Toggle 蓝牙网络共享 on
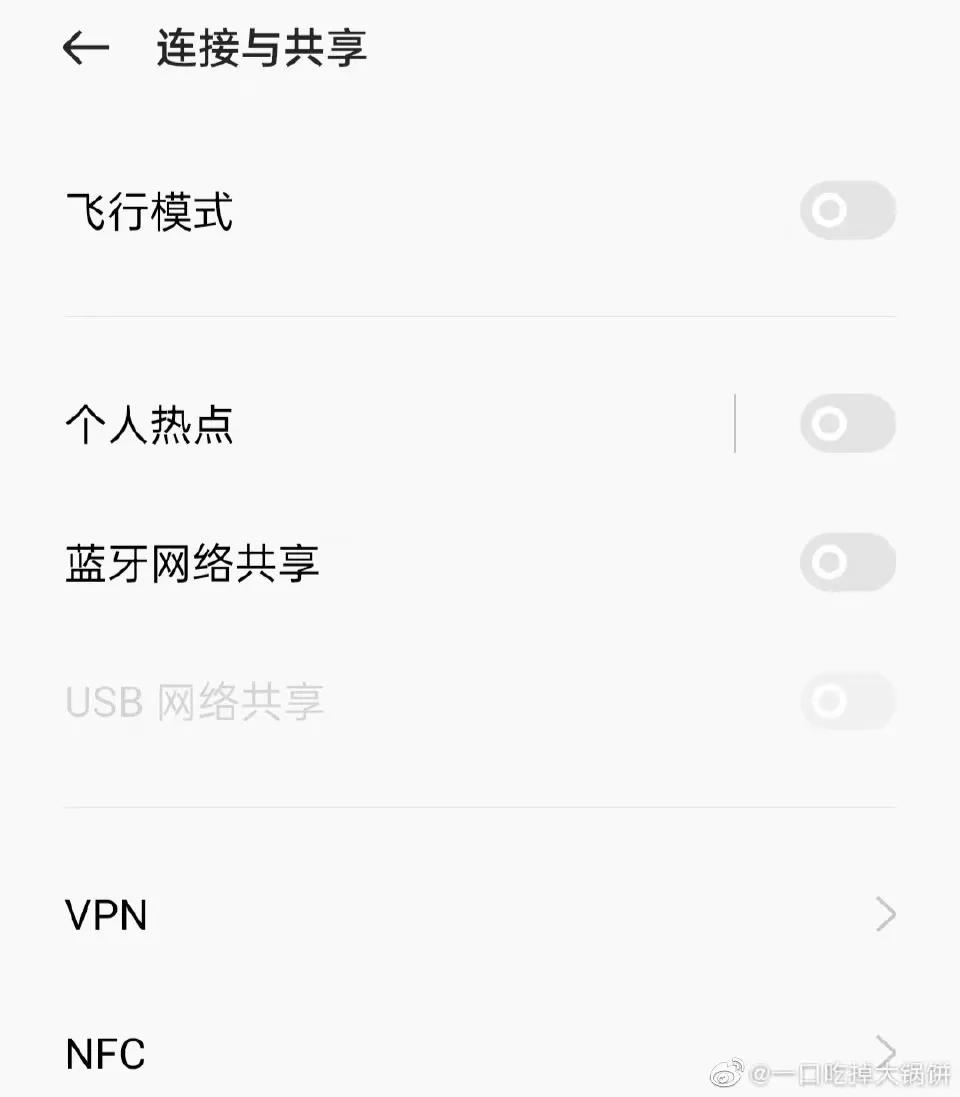The height and width of the screenshot is (1097, 960). tap(846, 563)
